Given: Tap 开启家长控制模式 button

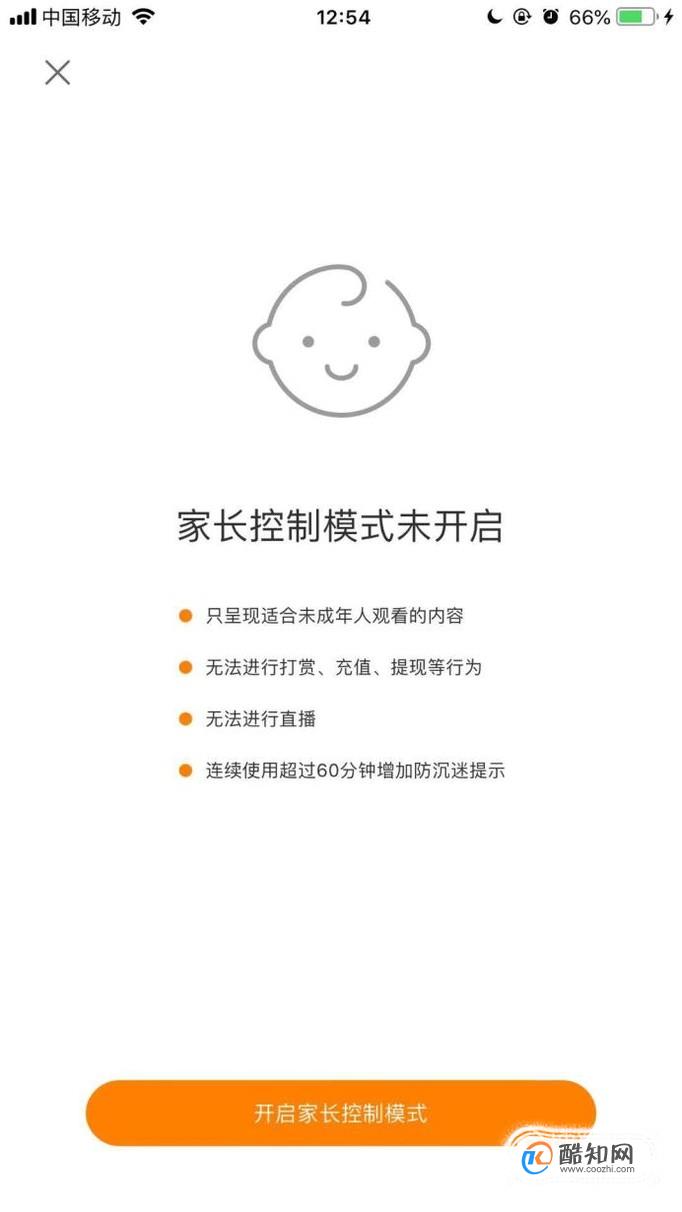Looking at the screenshot, I should click(x=341, y=1113).
